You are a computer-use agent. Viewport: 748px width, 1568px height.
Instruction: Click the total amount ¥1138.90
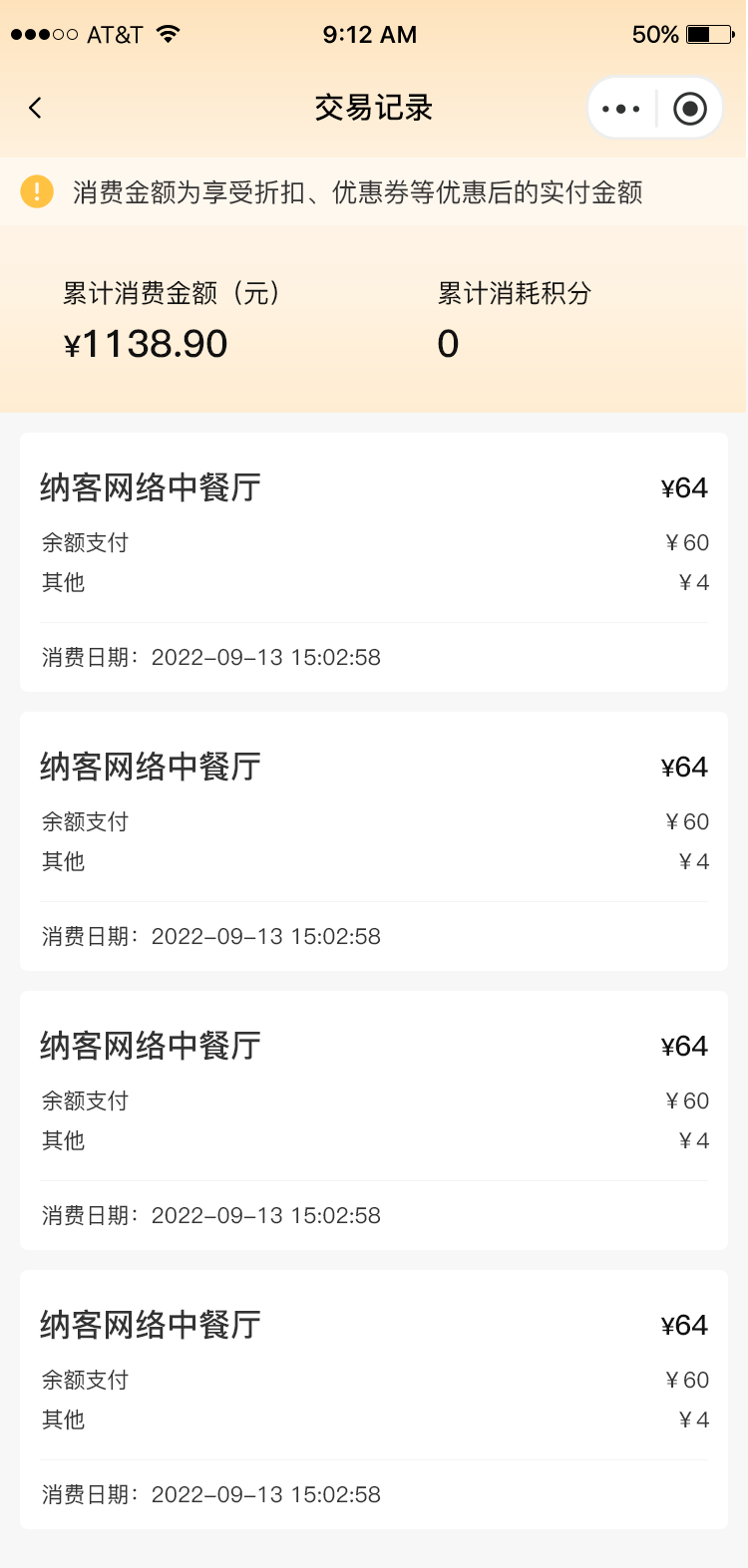tap(148, 344)
